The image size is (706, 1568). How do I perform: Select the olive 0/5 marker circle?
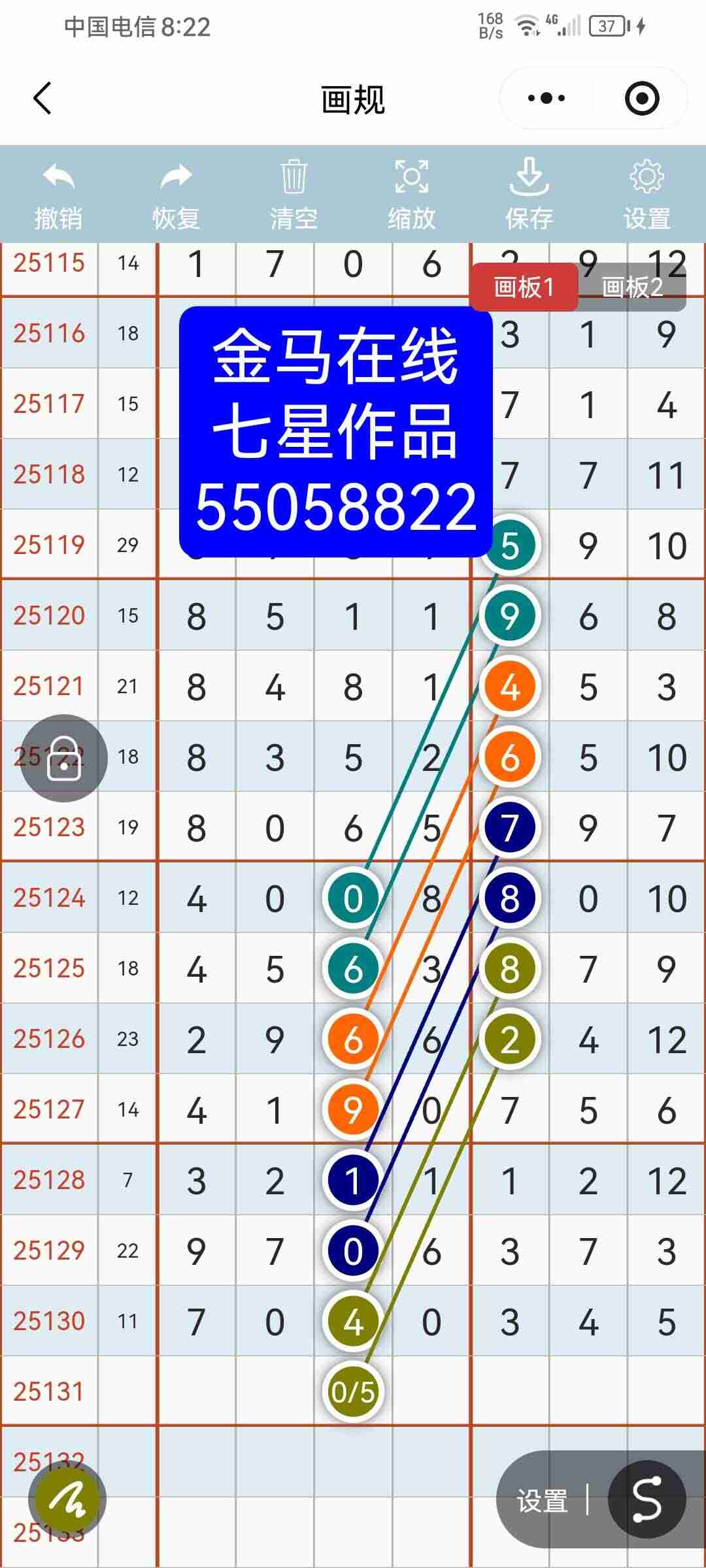(353, 1392)
